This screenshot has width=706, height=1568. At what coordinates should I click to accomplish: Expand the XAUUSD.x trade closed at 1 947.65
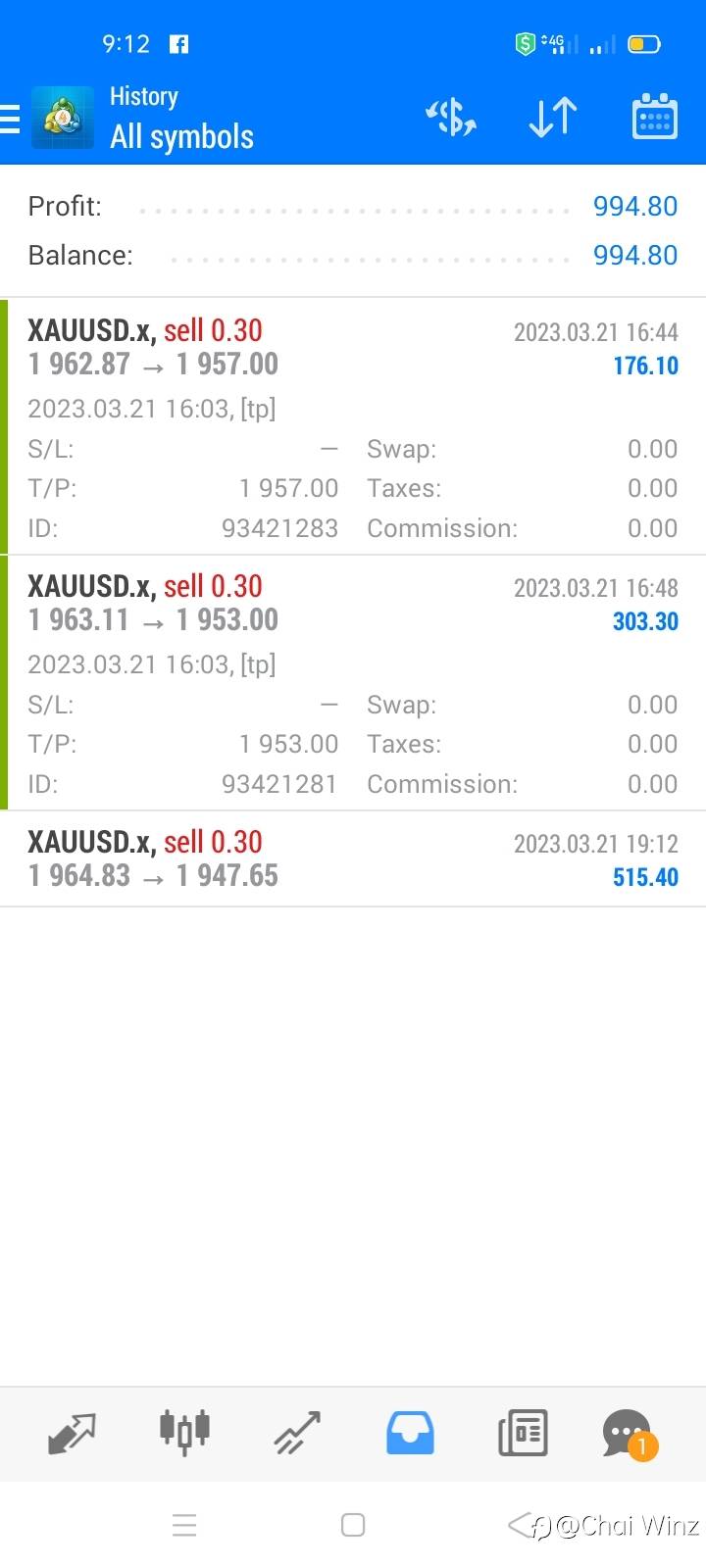(353, 858)
